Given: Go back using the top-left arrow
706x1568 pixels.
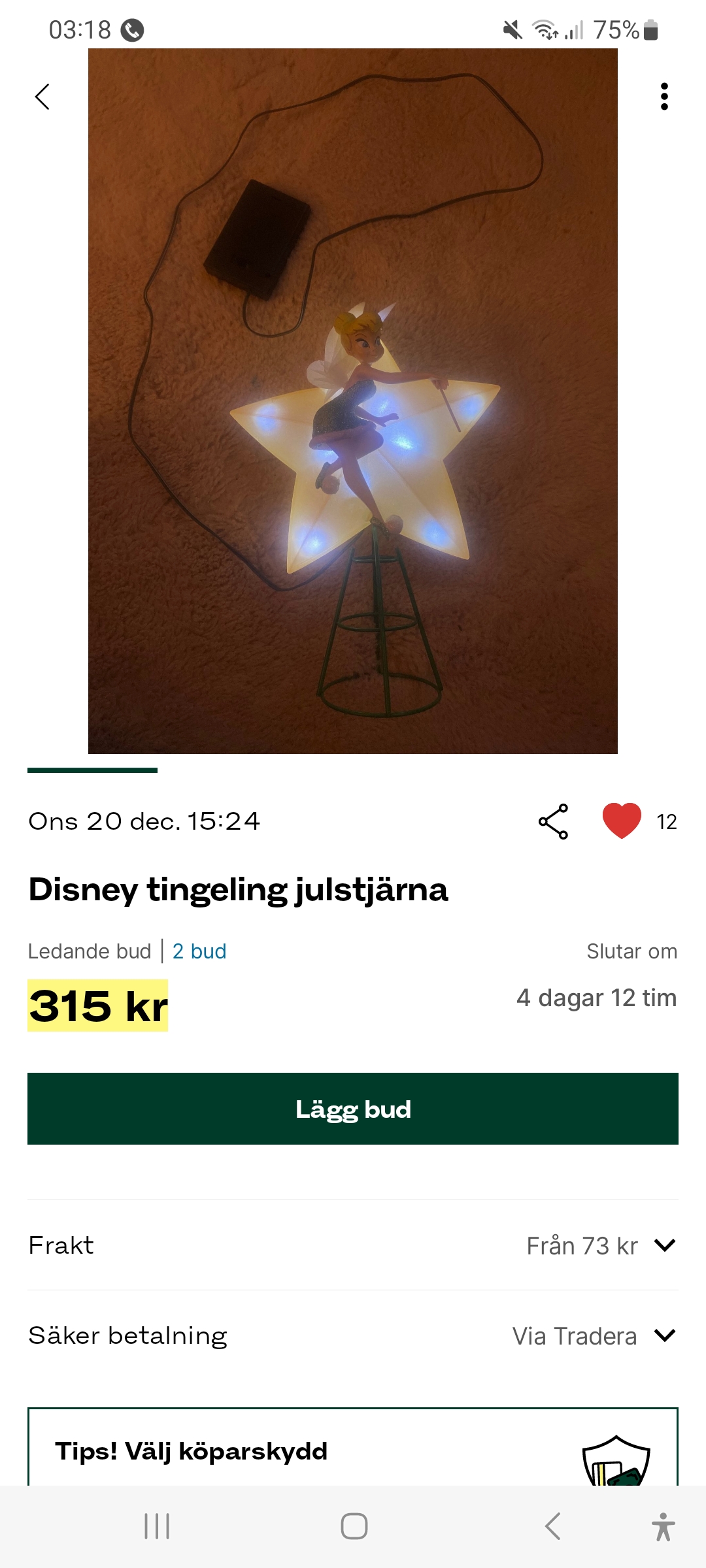Looking at the screenshot, I should click(42, 97).
